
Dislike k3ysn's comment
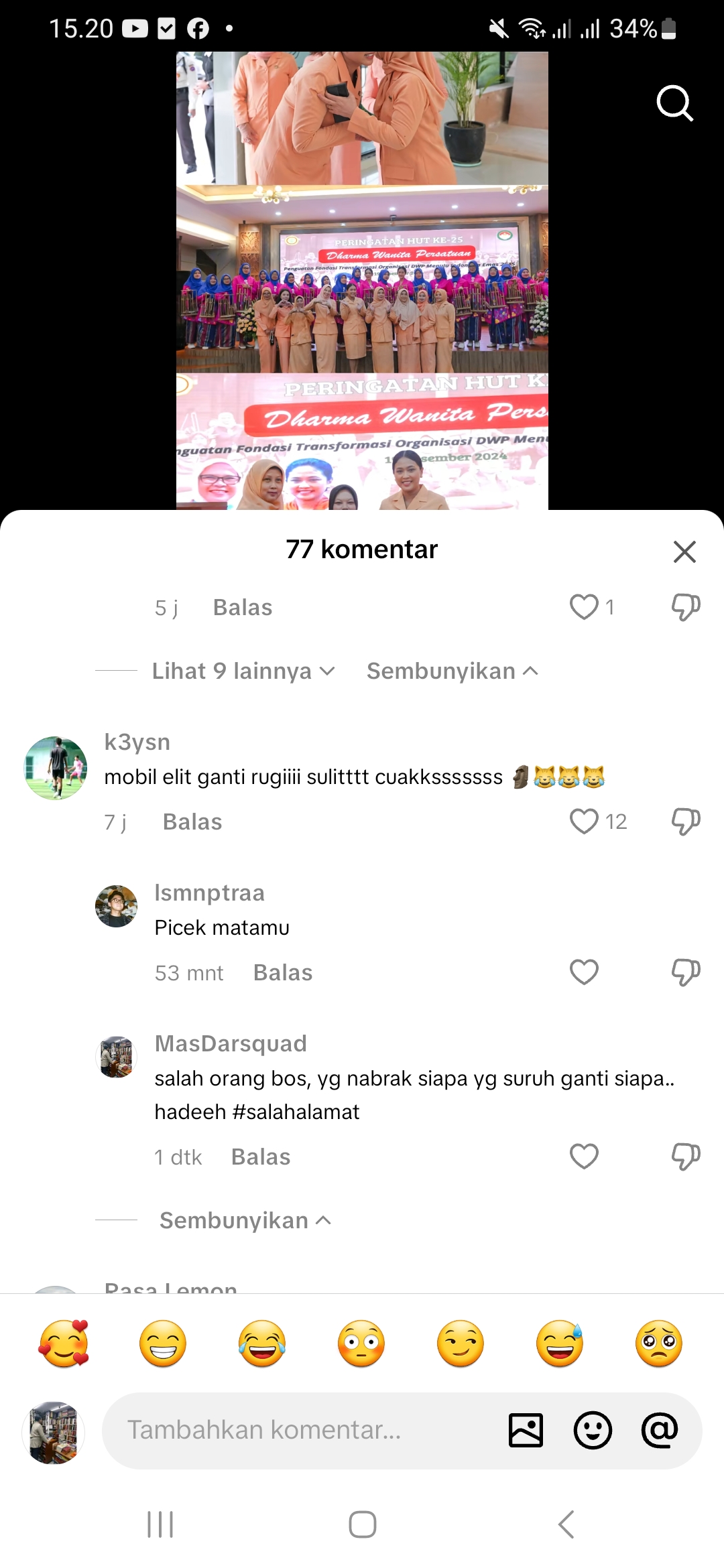(x=686, y=822)
